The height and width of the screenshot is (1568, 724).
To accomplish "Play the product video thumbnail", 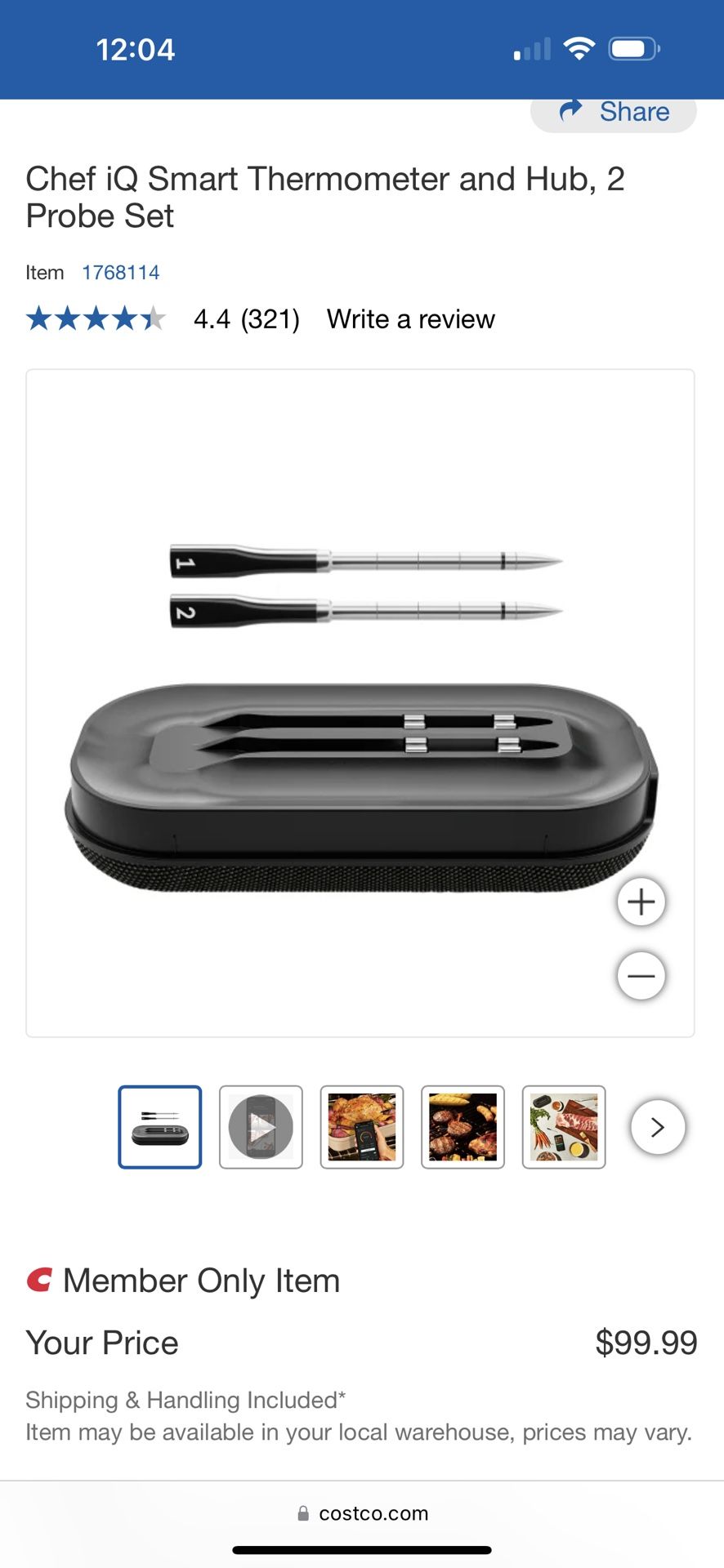I will (x=261, y=1127).
